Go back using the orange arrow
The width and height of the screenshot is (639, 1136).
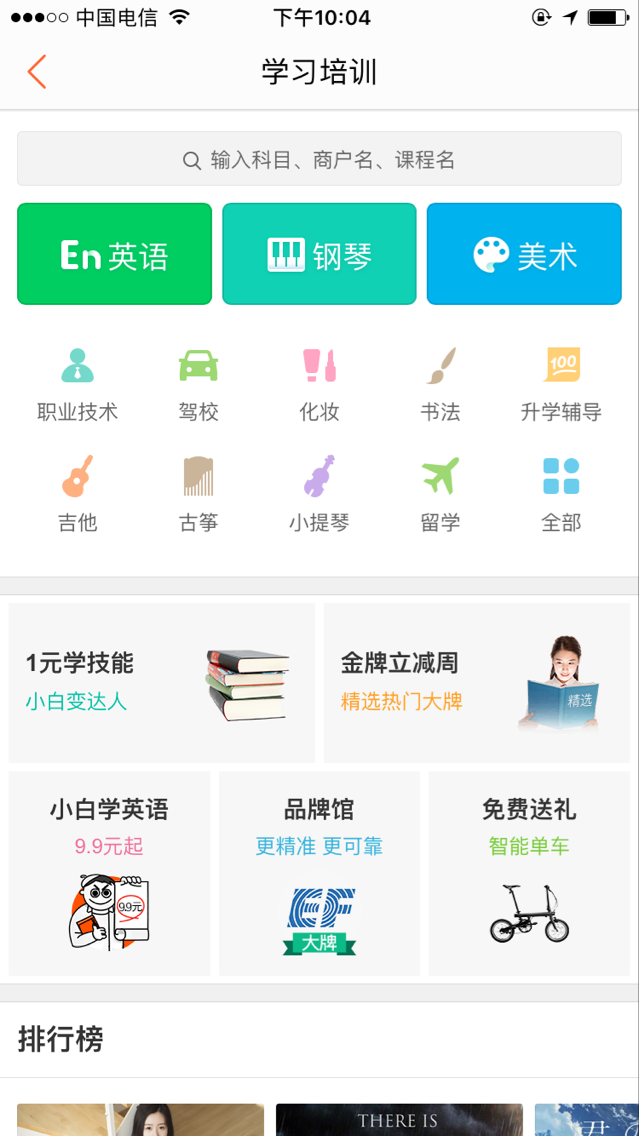tap(37, 72)
